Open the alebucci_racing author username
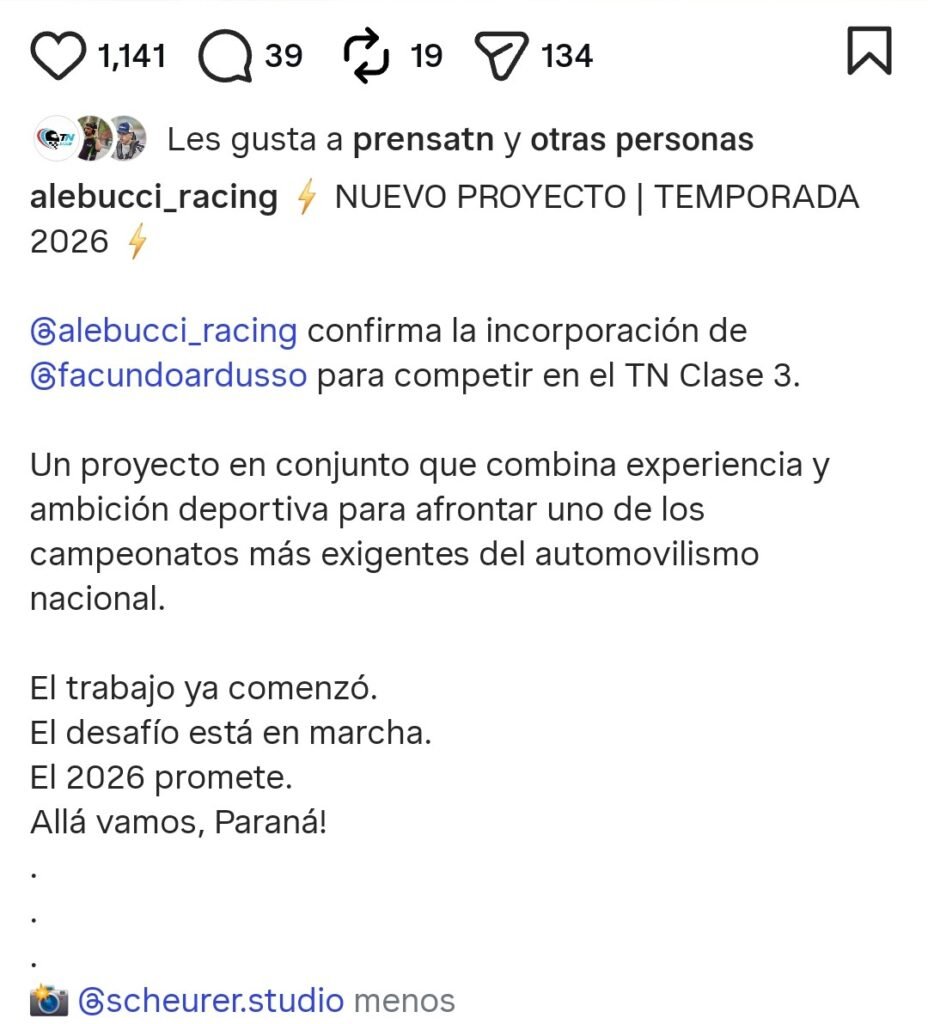This screenshot has height=1024, width=928. coord(154,197)
